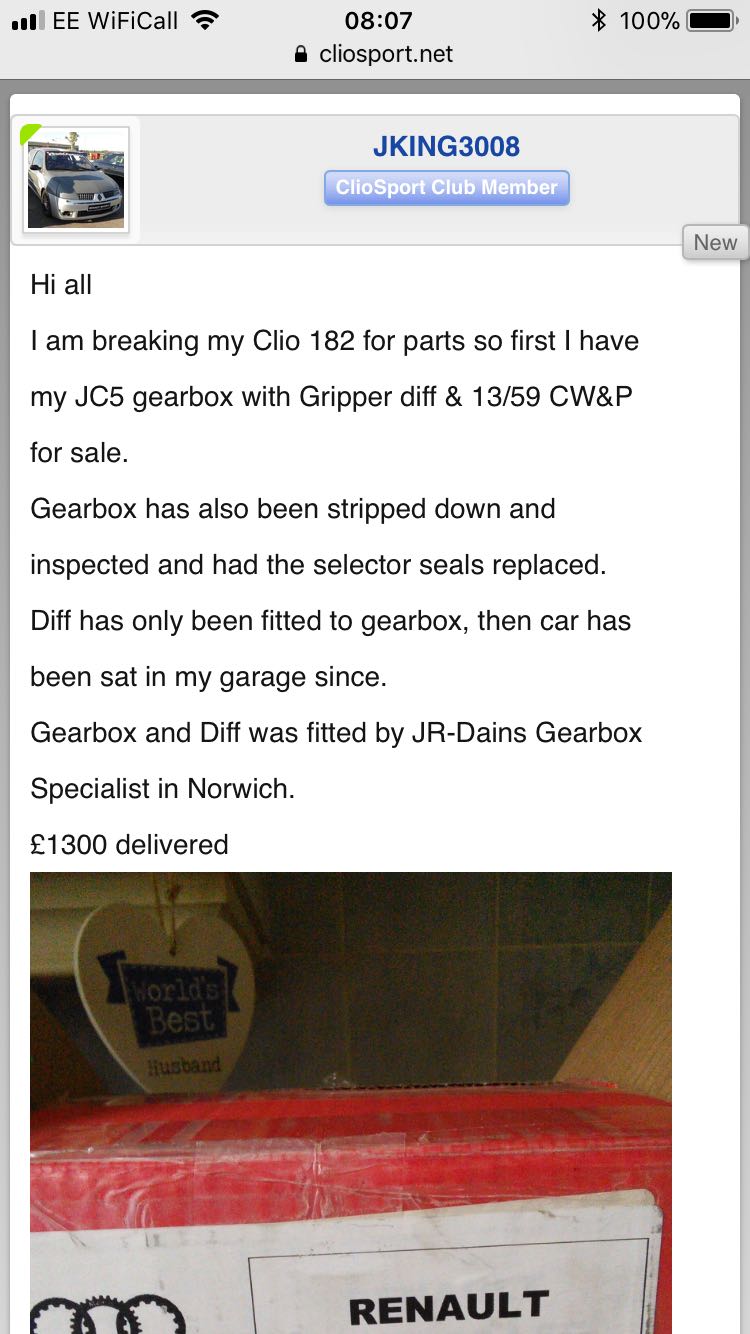750x1334 pixels.
Task: Open the attached Renault box photo
Action: [x=350, y=1100]
